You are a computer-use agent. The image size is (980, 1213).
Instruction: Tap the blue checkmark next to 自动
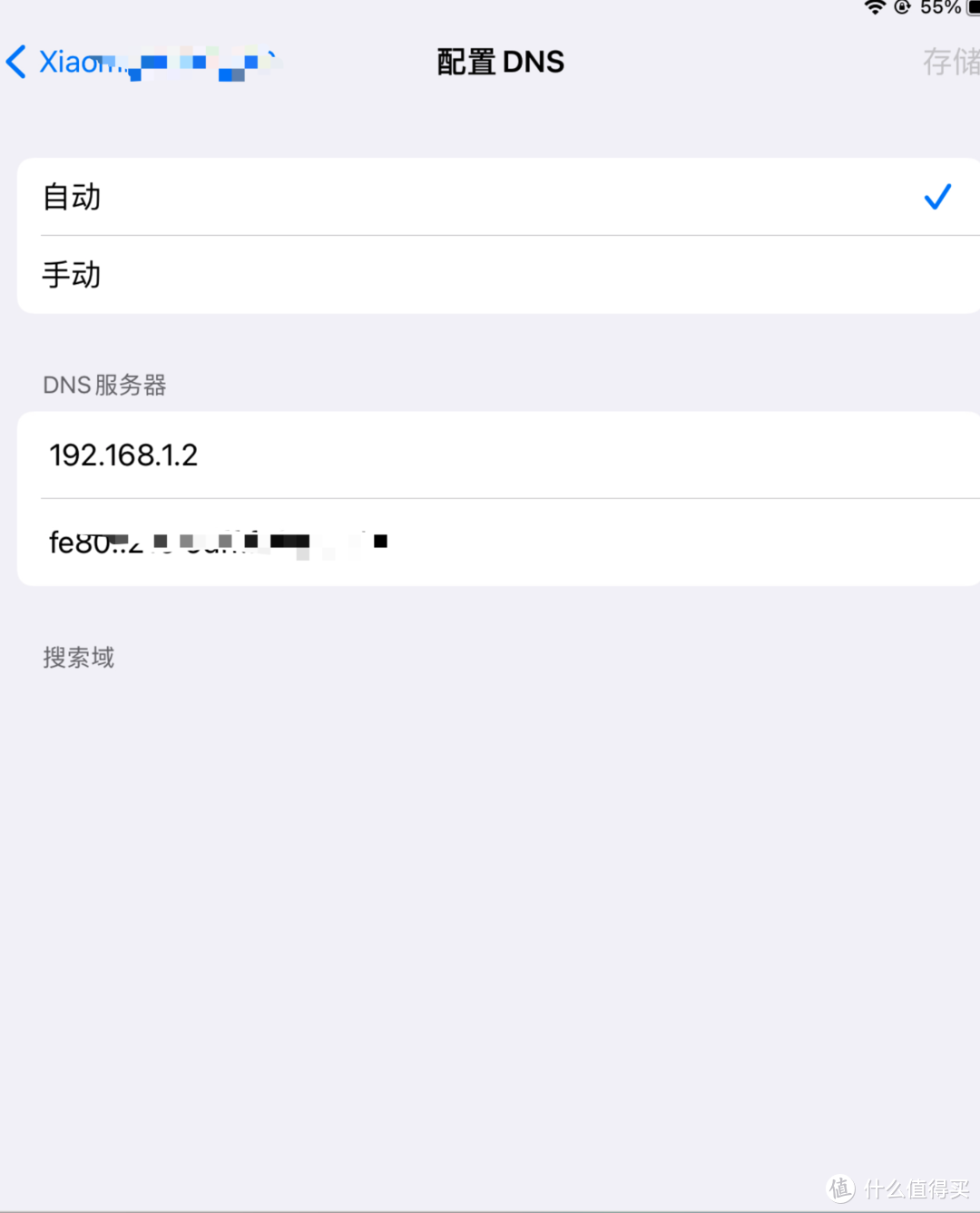pos(937,197)
